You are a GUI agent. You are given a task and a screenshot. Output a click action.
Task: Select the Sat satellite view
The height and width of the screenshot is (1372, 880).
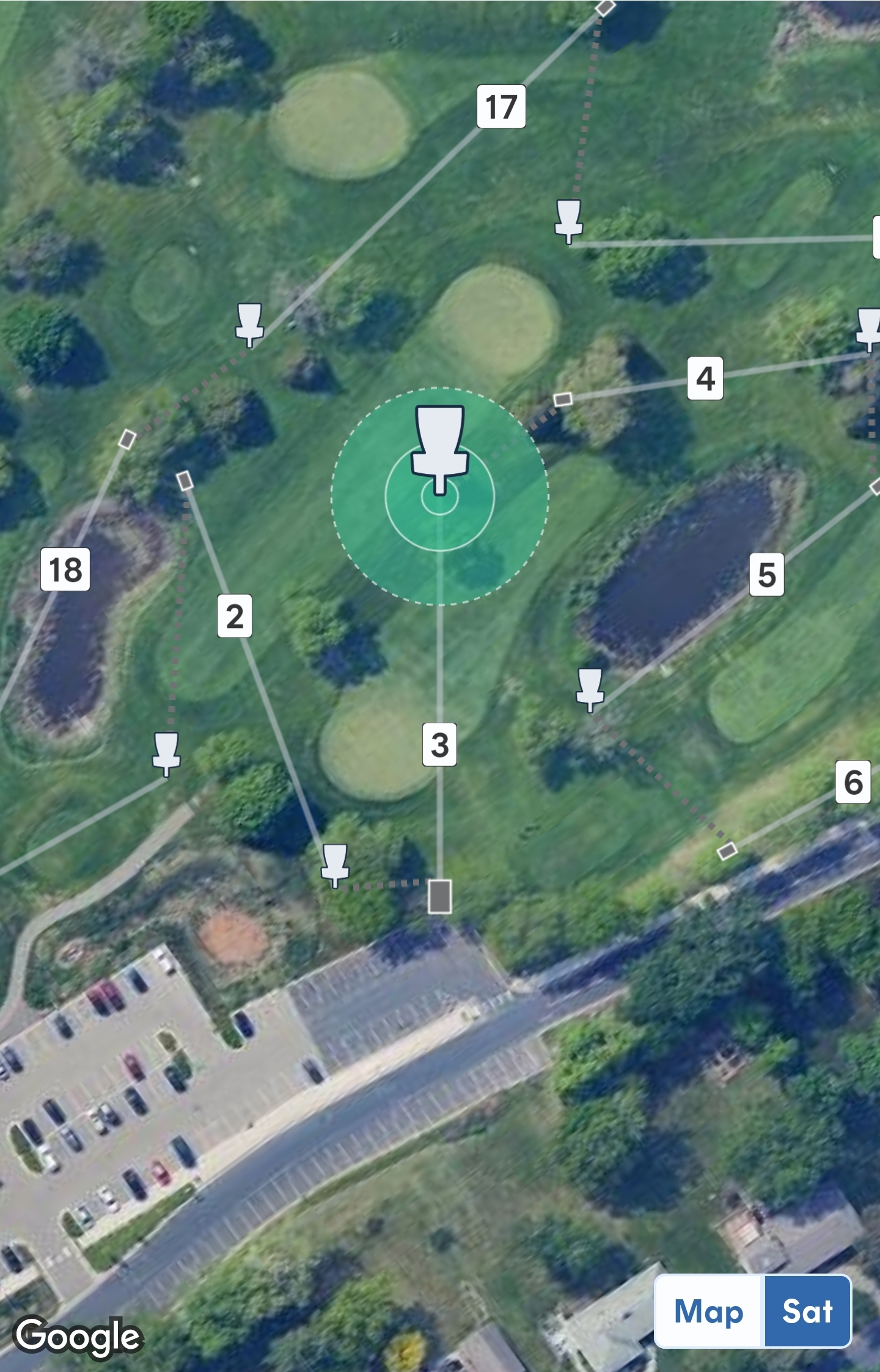pos(807,1311)
